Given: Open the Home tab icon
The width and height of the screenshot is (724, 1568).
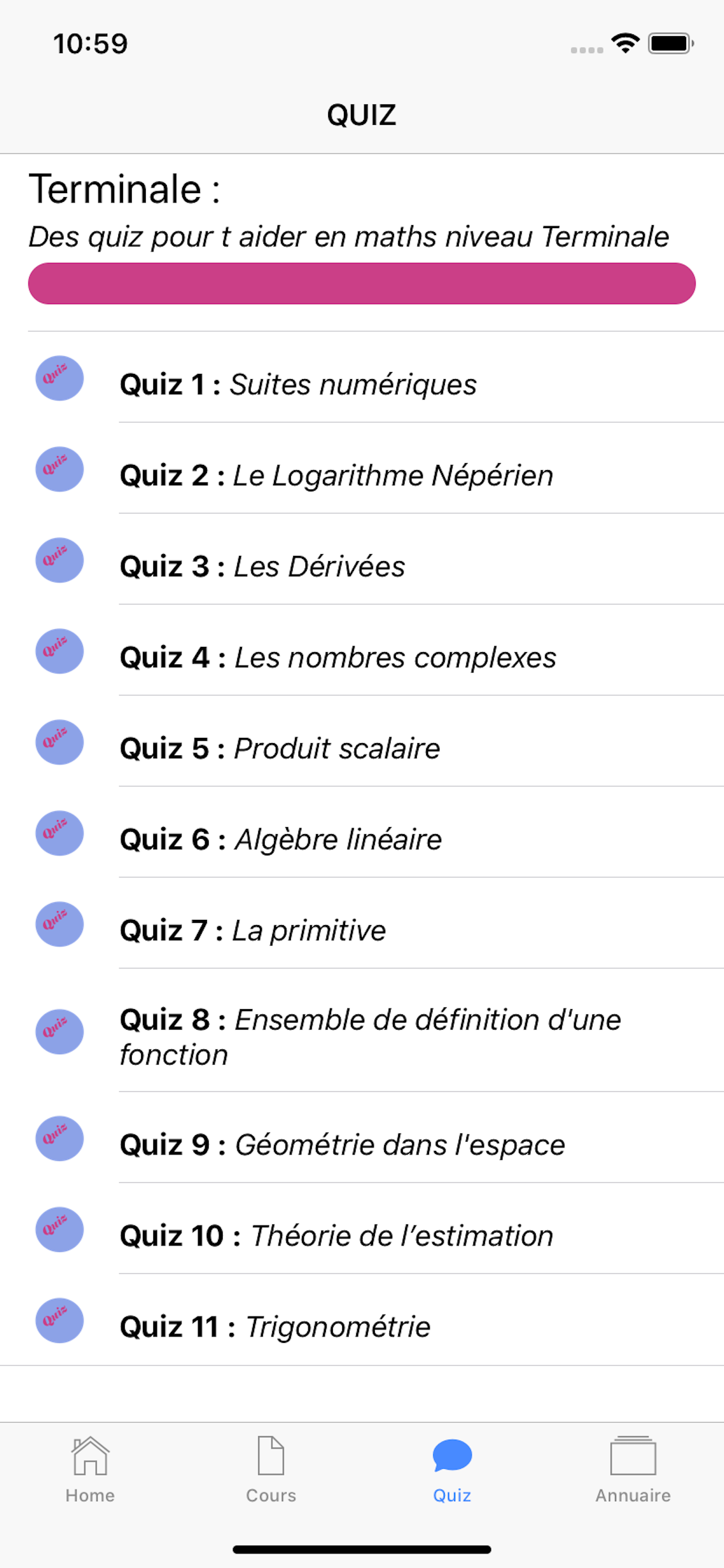Looking at the screenshot, I should pyautogui.click(x=89, y=1455).
